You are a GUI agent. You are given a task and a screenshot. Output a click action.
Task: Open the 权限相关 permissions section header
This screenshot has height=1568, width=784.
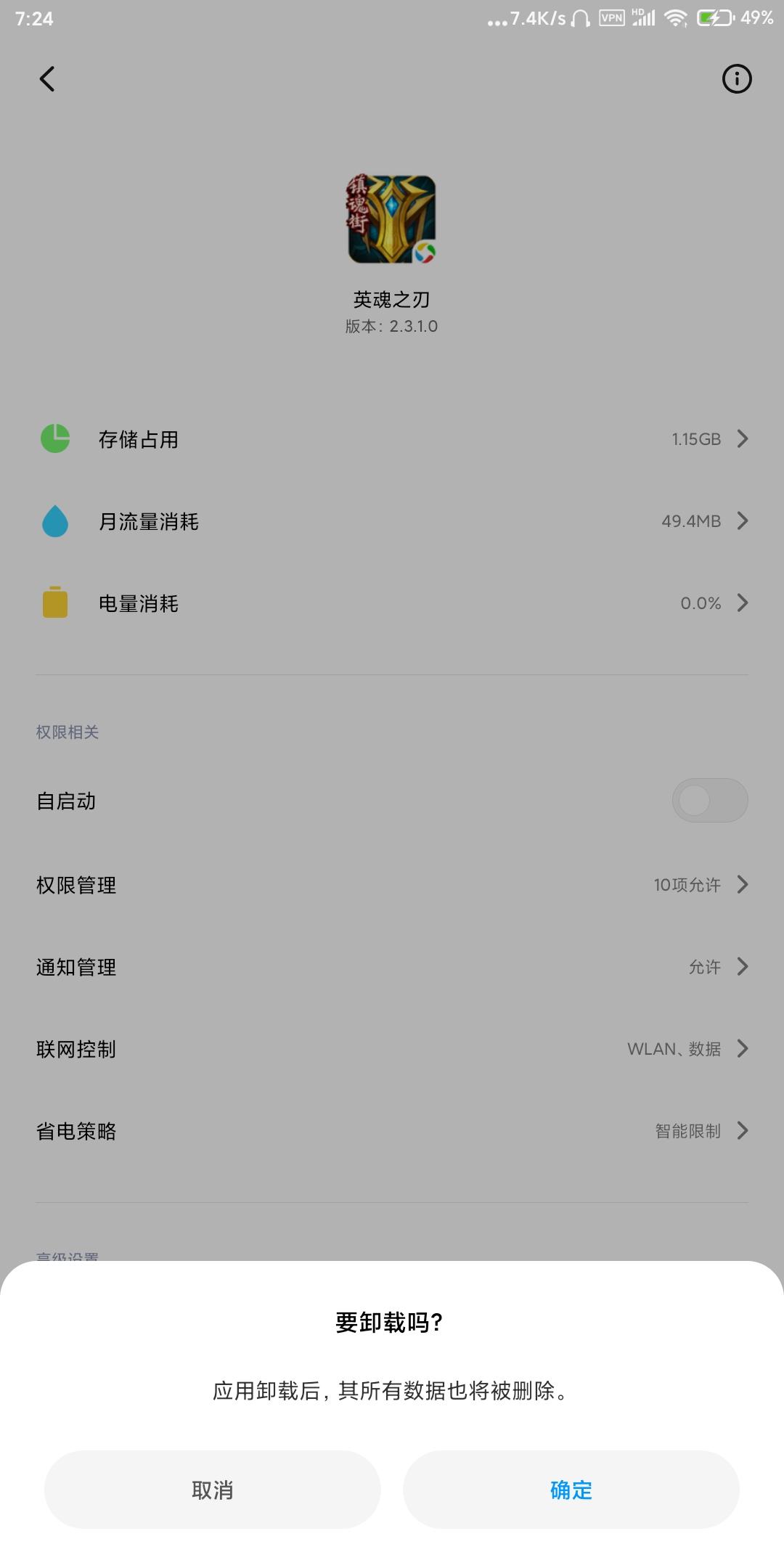68,732
